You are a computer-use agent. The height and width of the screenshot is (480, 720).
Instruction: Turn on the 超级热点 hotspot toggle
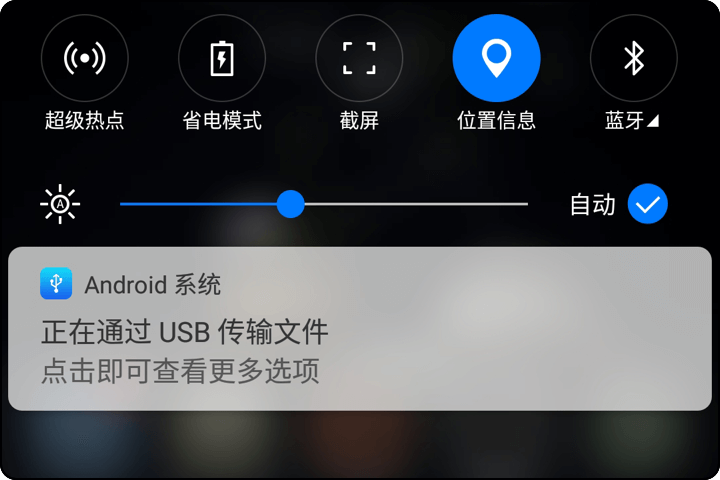pos(85,59)
